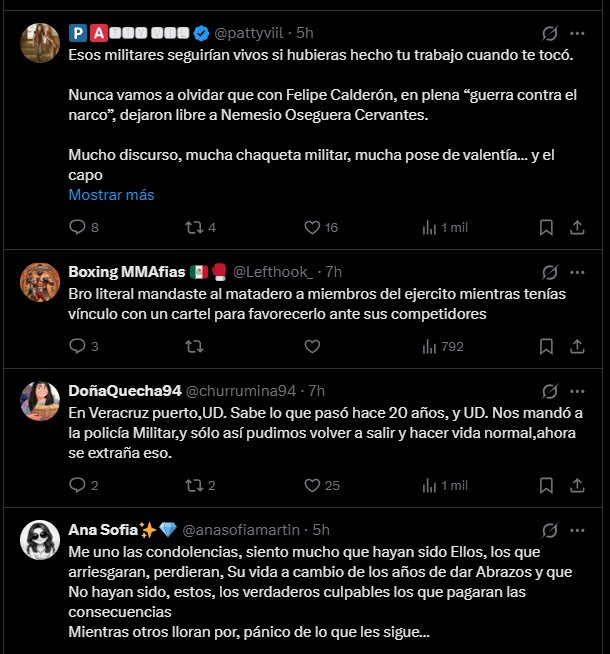Screen dimensions: 610x654
Task: Open the Boxing MMAfias profile picture
Action: coord(40,282)
